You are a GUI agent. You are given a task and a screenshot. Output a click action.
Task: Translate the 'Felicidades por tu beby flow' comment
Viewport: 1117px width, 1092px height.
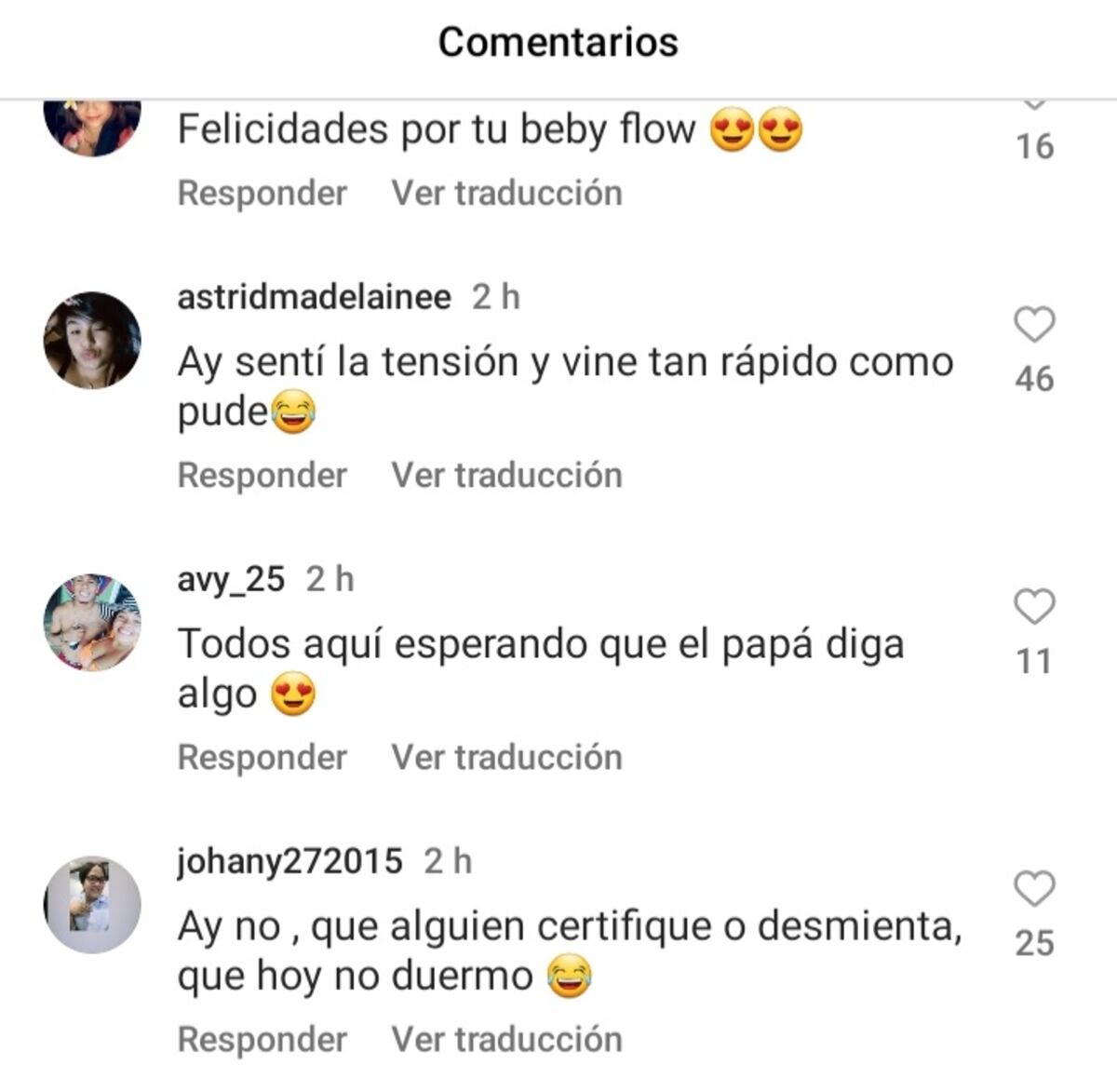(506, 193)
